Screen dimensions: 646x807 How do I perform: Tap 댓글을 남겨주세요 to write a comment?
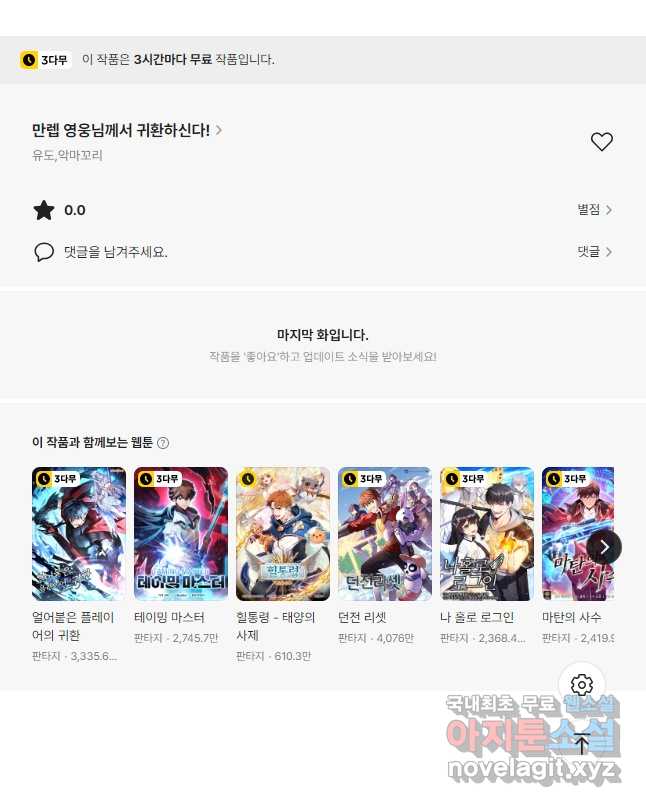click(115, 252)
